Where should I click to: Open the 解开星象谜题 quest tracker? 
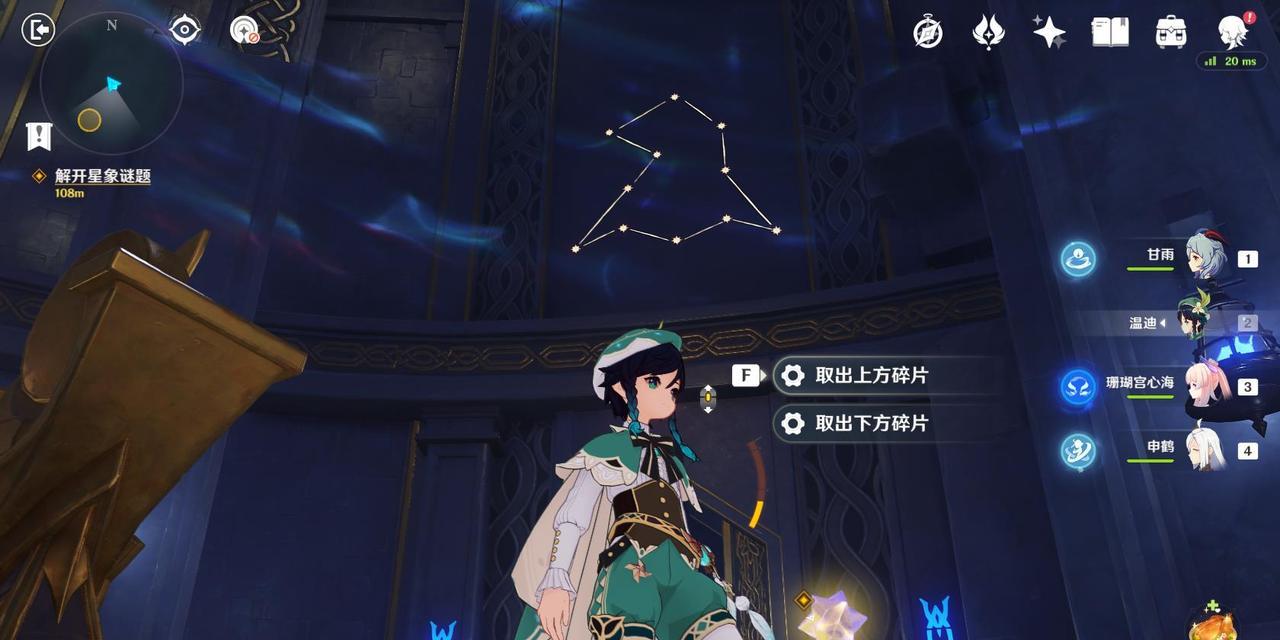click(x=102, y=176)
